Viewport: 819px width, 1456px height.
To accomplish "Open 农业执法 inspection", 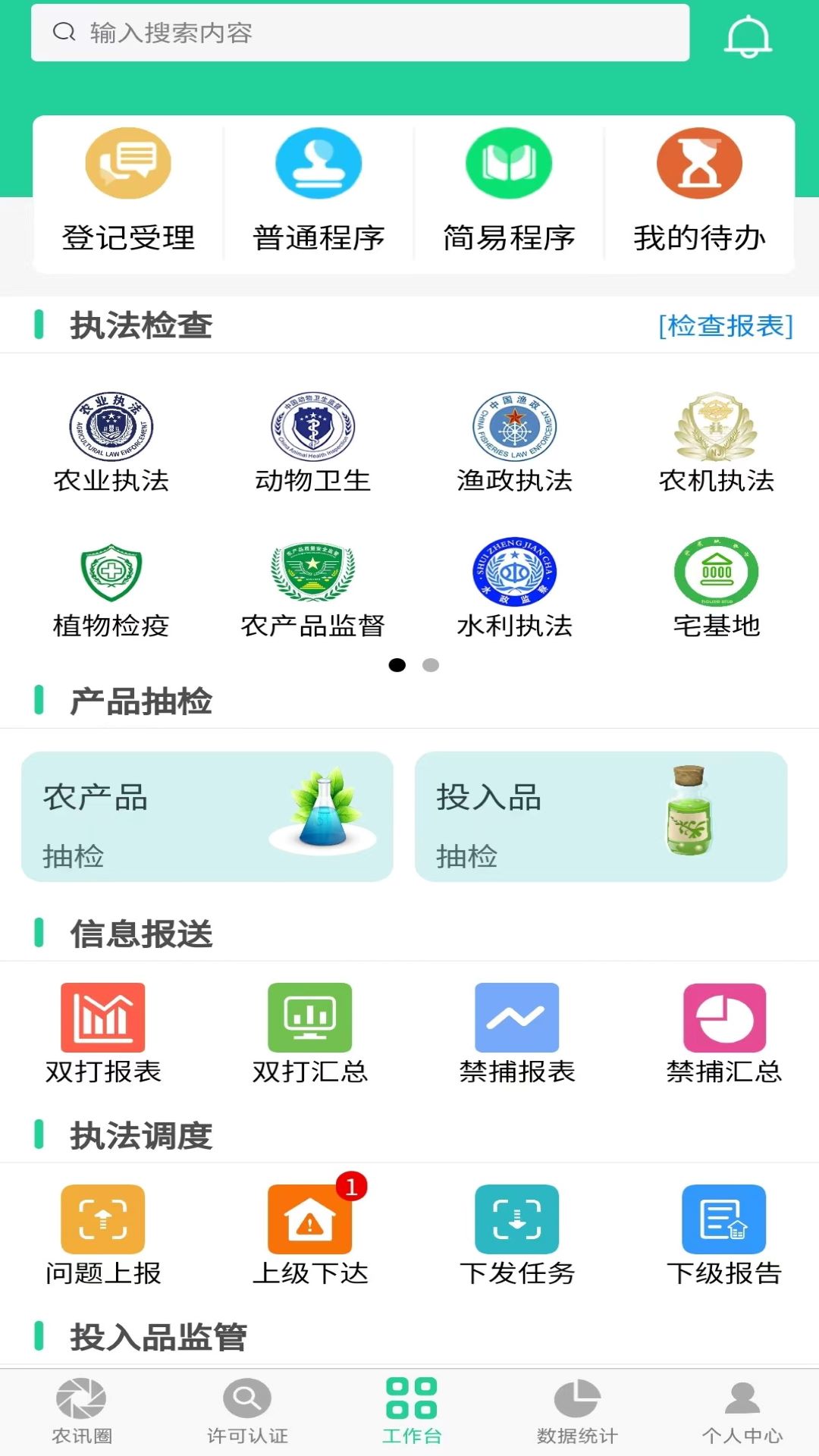I will pos(111,443).
